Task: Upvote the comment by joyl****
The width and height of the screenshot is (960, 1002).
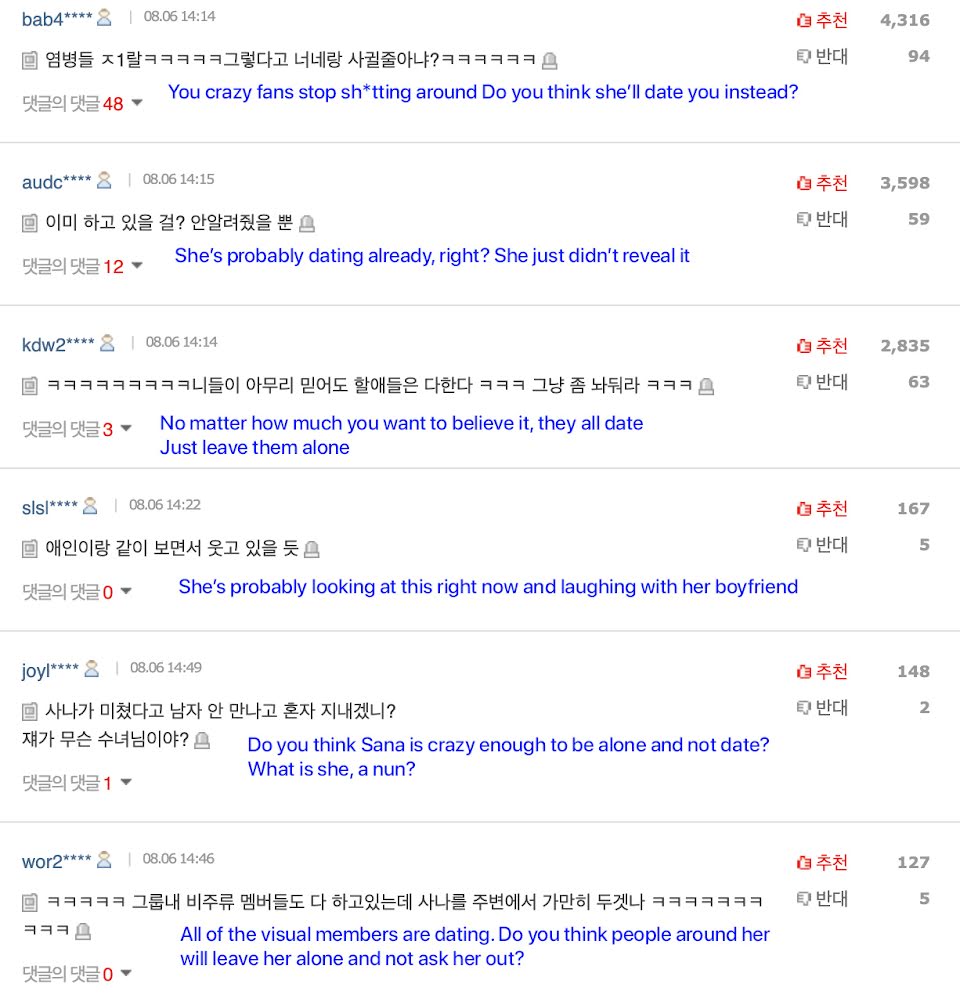Action: 822,672
